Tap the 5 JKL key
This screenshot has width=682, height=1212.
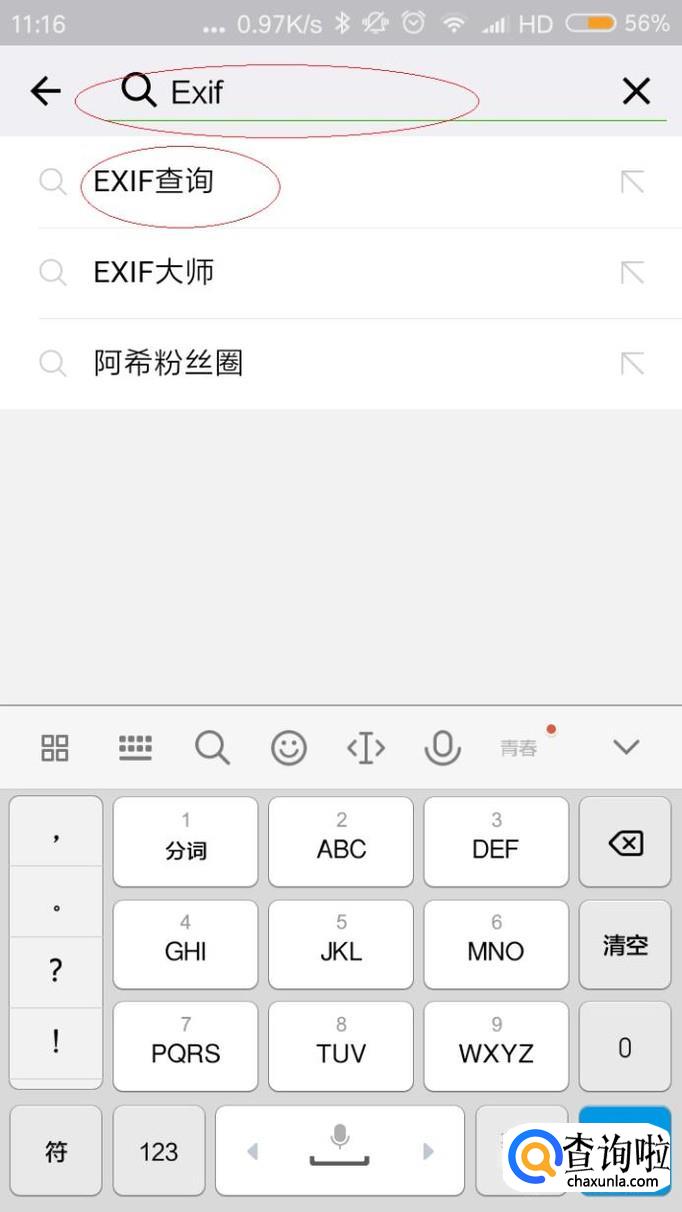click(x=341, y=945)
